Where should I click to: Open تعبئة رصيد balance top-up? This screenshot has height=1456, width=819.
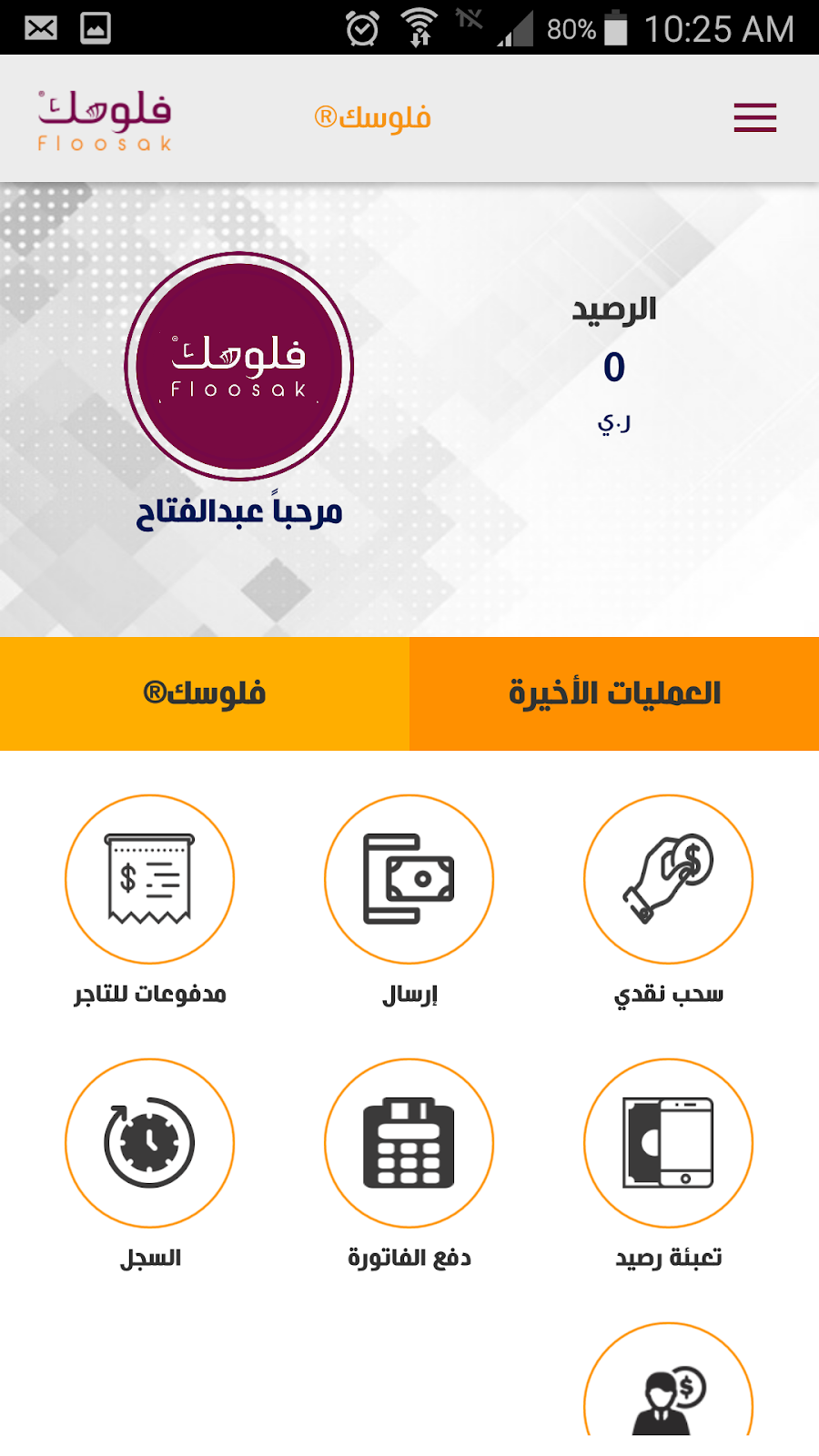[669, 1143]
